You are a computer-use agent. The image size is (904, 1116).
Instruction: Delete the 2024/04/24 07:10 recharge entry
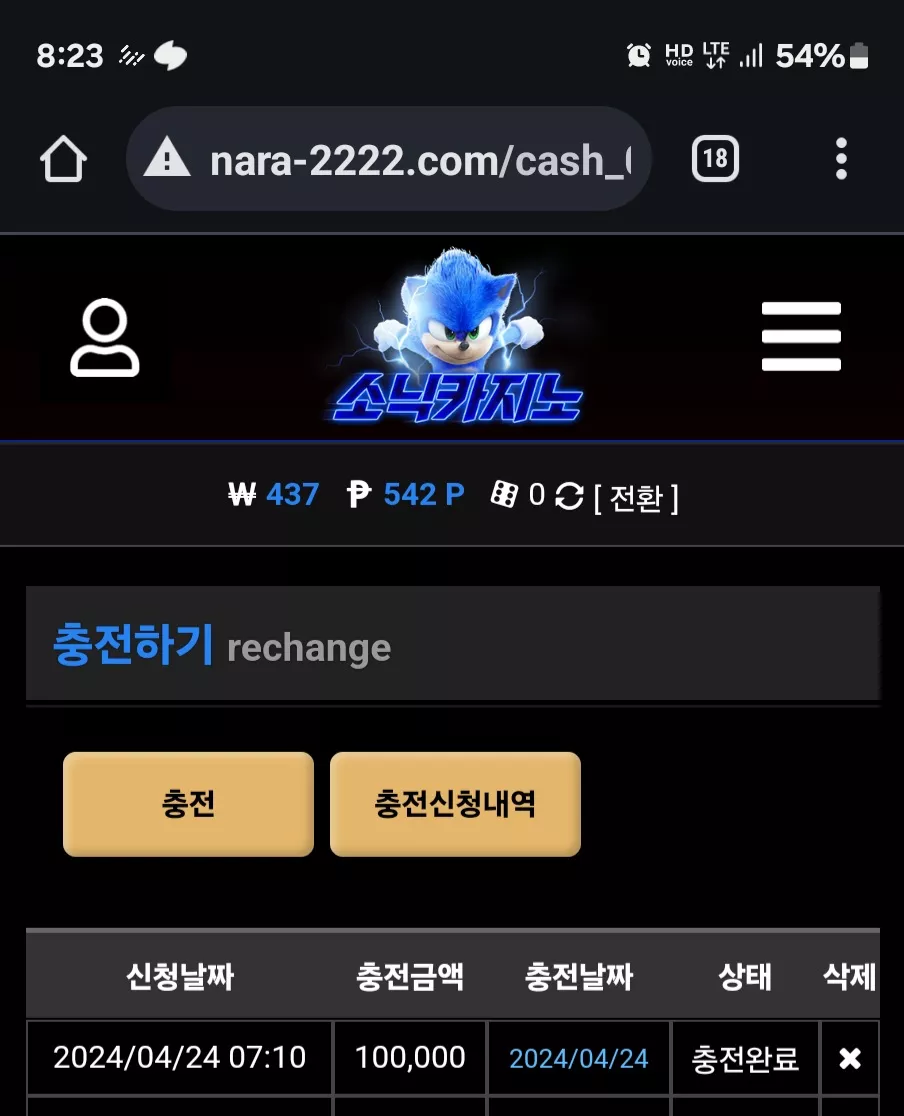[x=849, y=1058]
